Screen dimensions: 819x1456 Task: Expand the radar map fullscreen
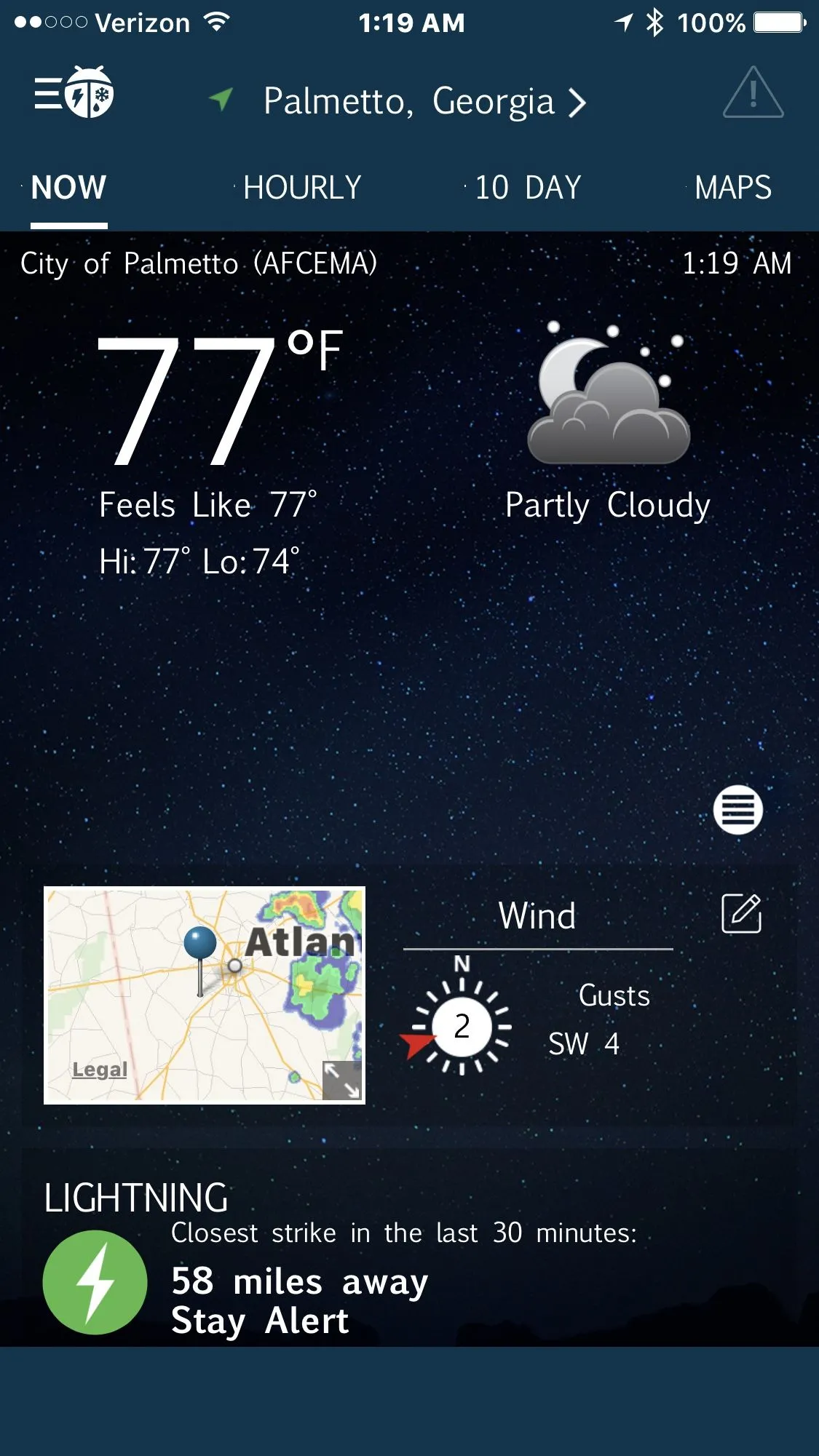[342, 1080]
